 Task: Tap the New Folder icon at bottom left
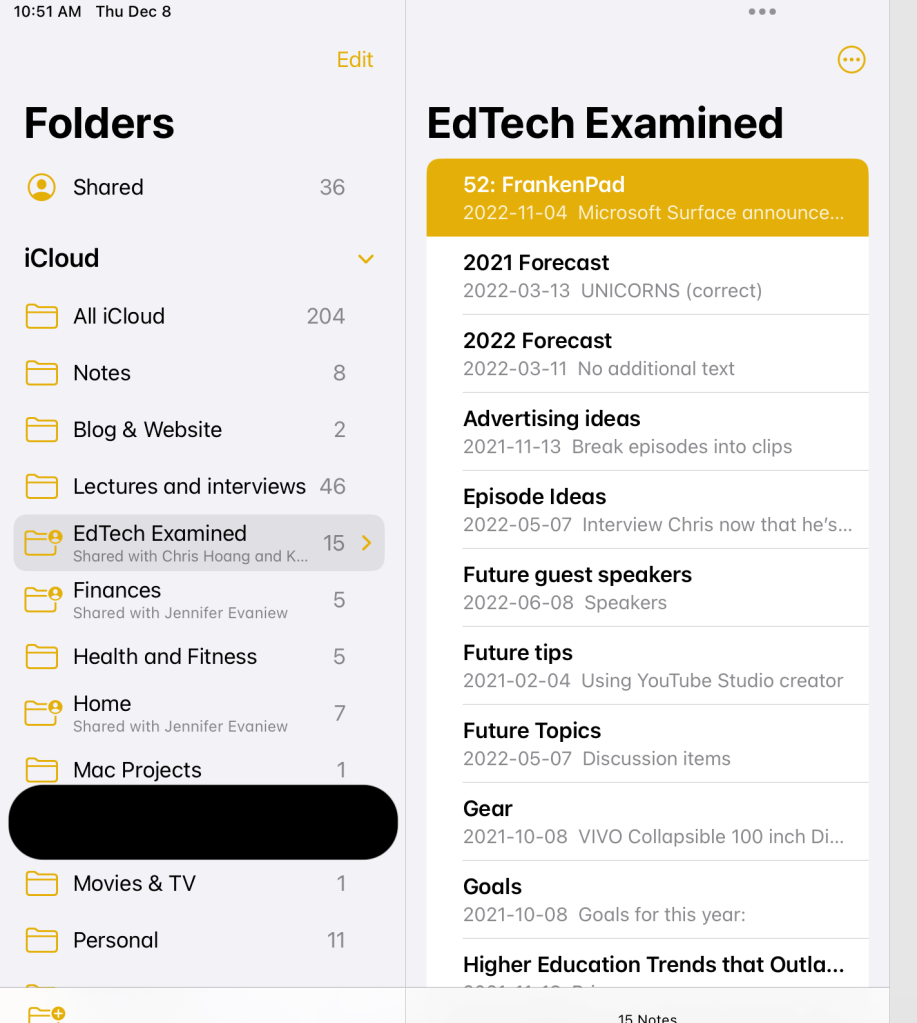tap(45, 1014)
